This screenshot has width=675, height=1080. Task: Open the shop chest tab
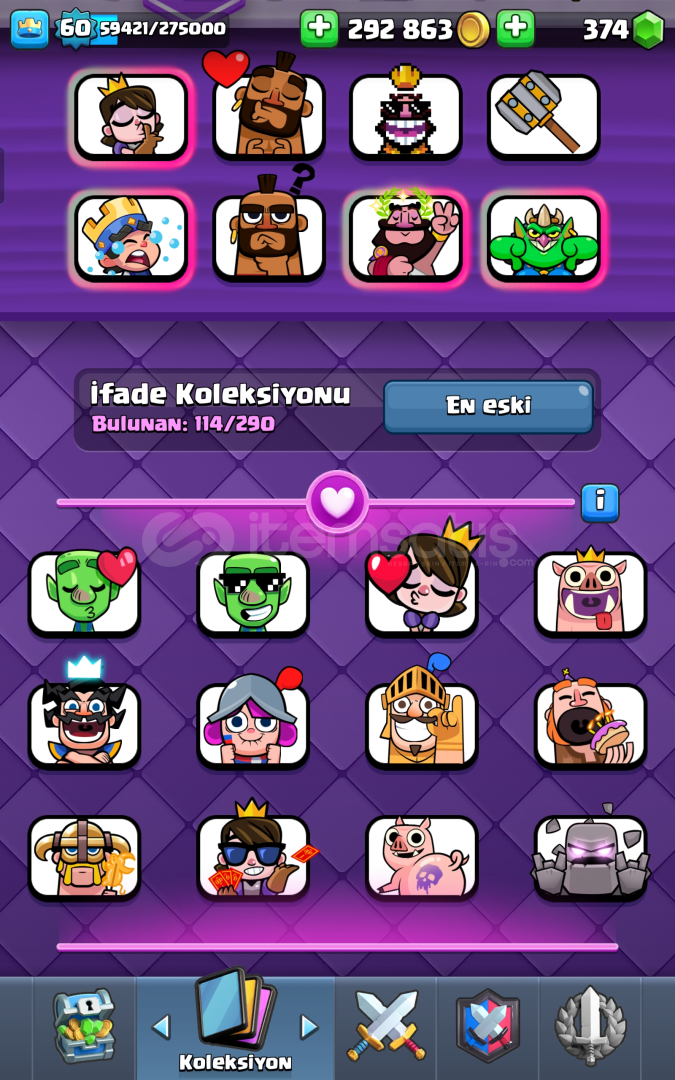click(84, 1026)
